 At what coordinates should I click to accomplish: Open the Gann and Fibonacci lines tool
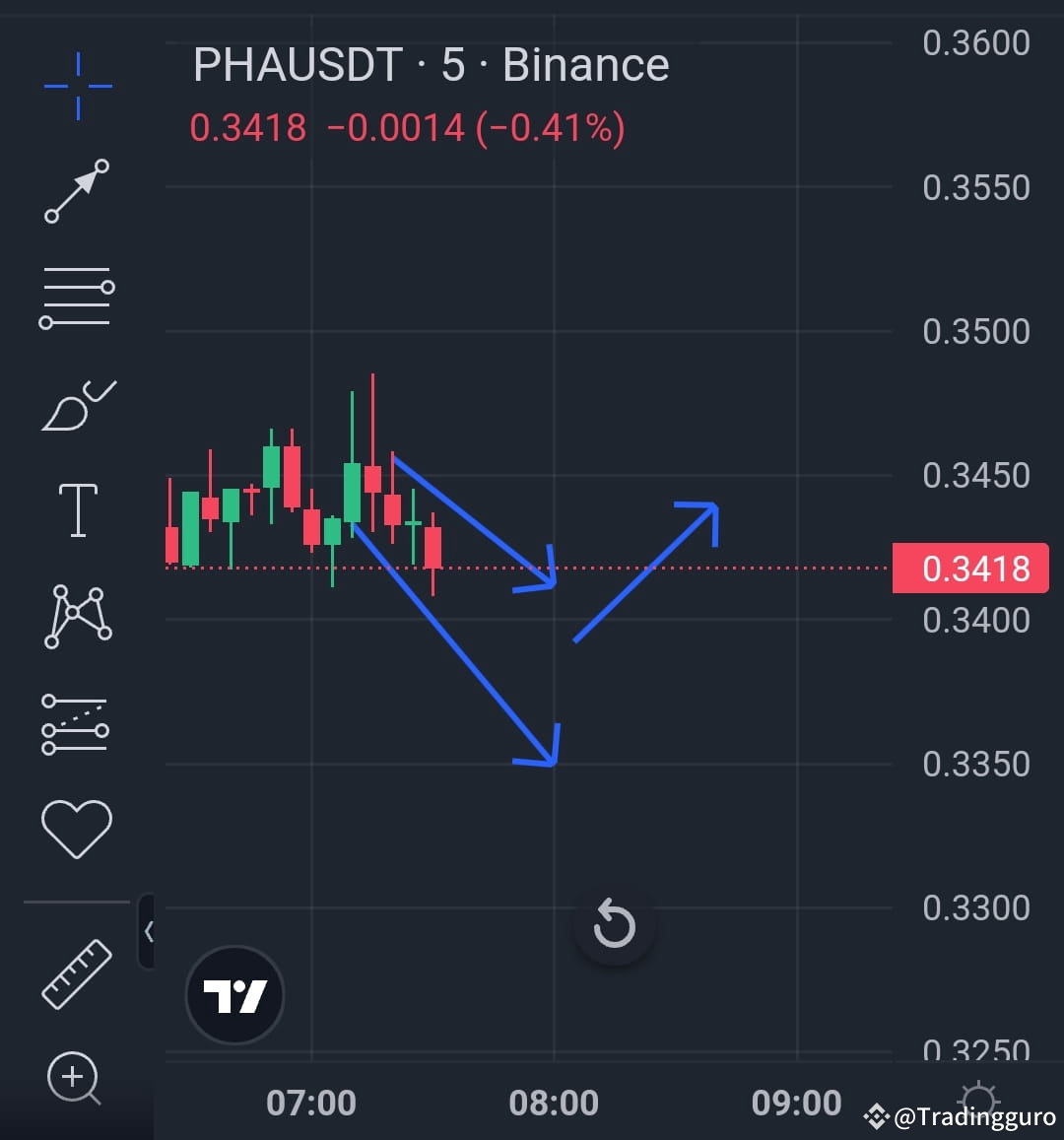click(76, 296)
